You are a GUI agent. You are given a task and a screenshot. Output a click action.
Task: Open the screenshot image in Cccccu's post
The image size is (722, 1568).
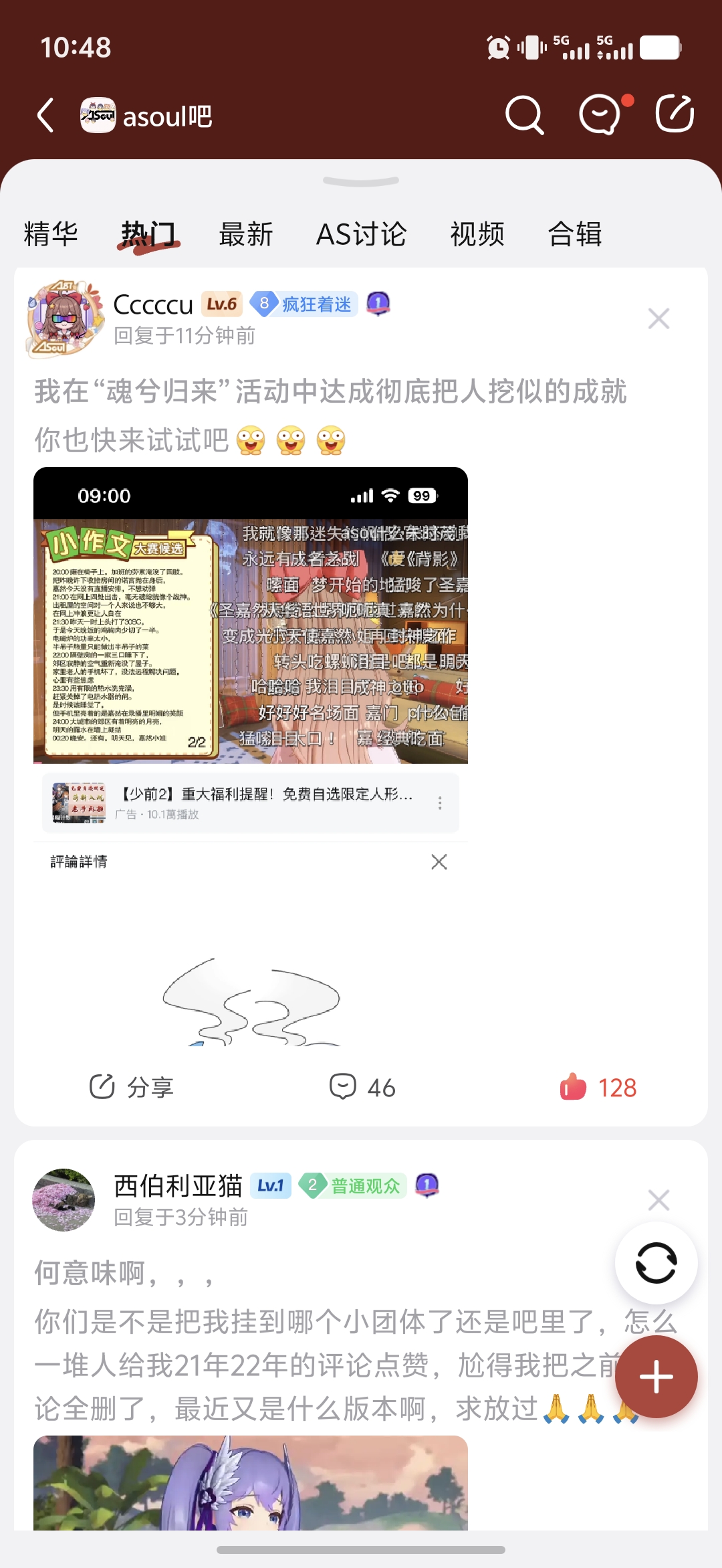pos(251,756)
